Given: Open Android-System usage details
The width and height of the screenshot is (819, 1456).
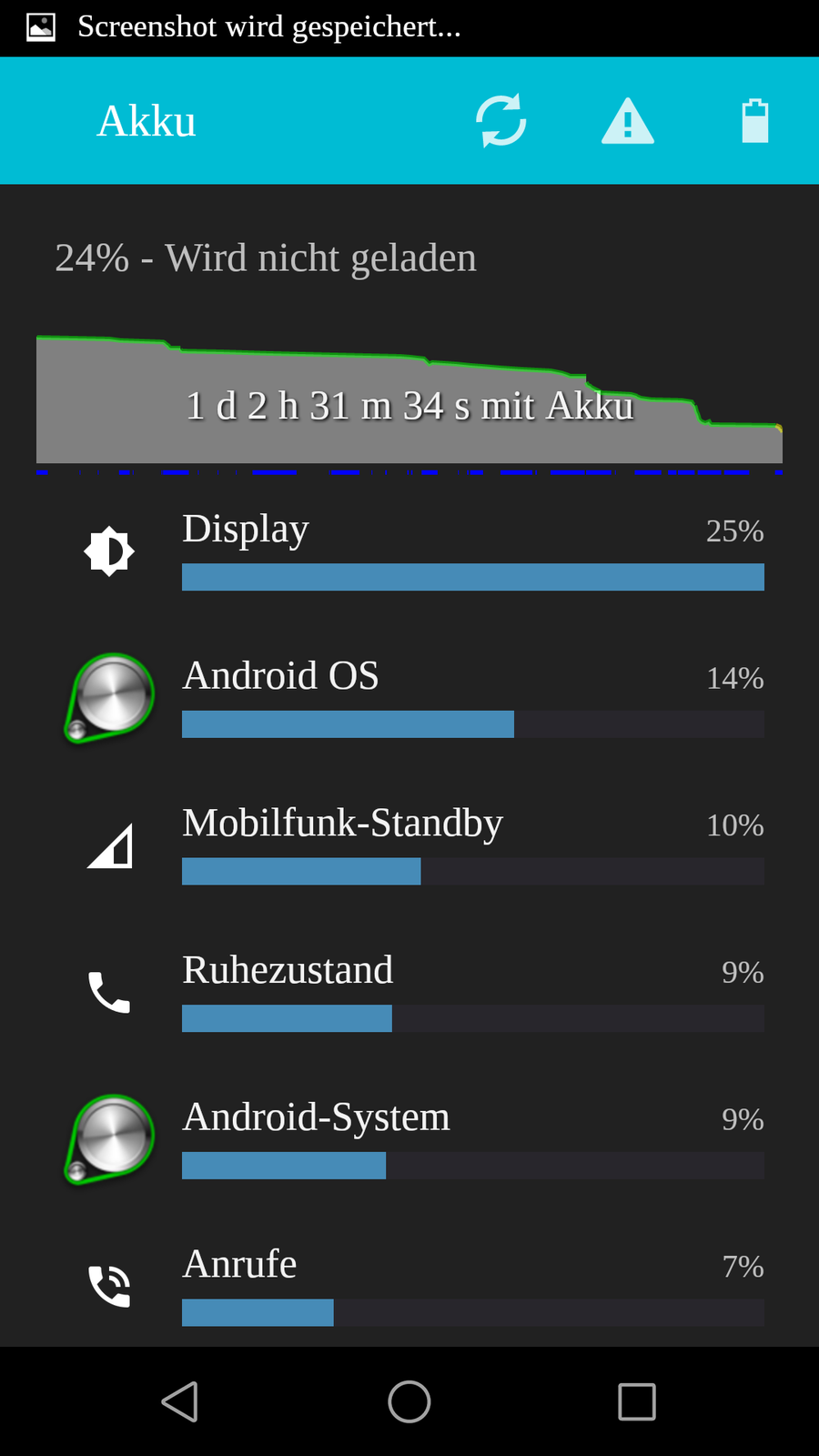Looking at the screenshot, I should [x=409, y=1139].
